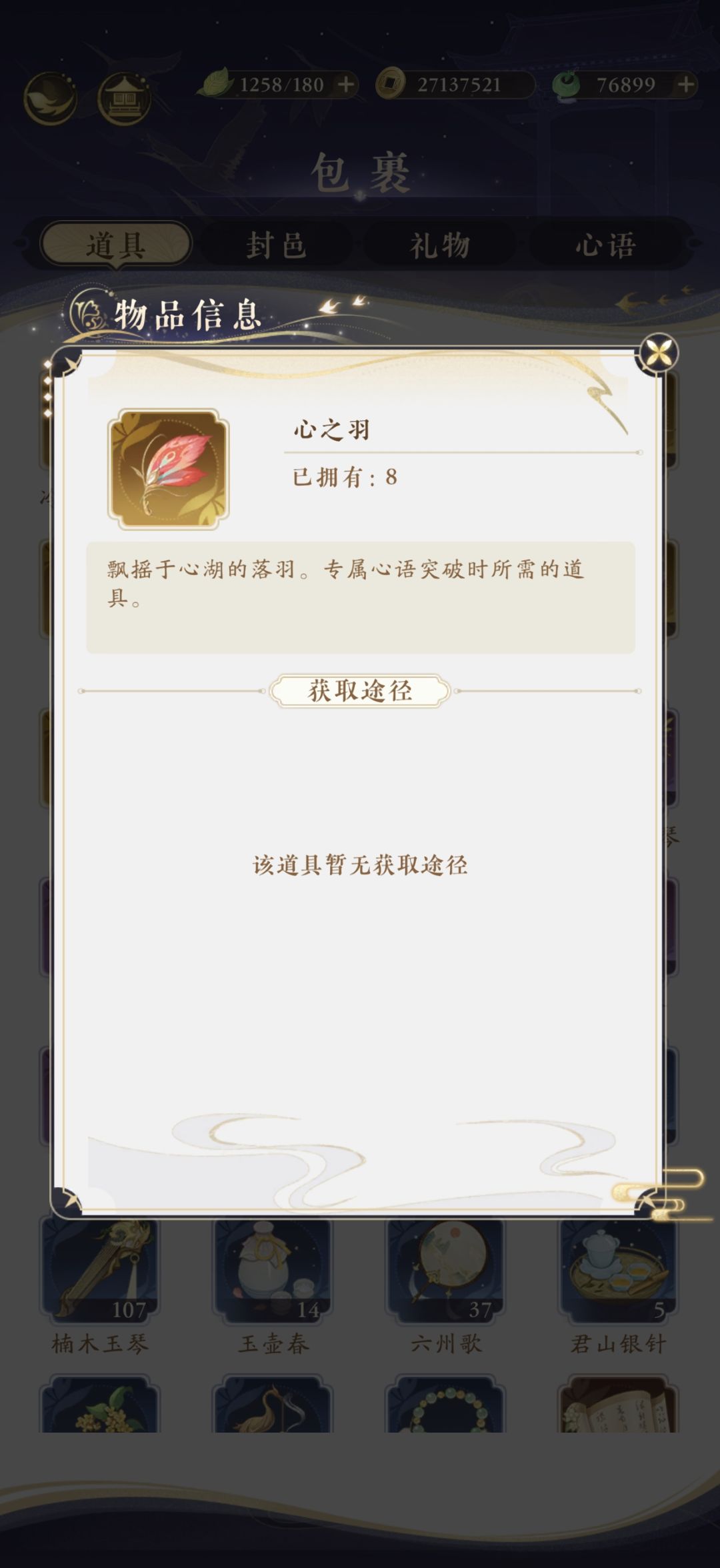Open the 心语 tab
The height and width of the screenshot is (1568, 720).
point(606,245)
